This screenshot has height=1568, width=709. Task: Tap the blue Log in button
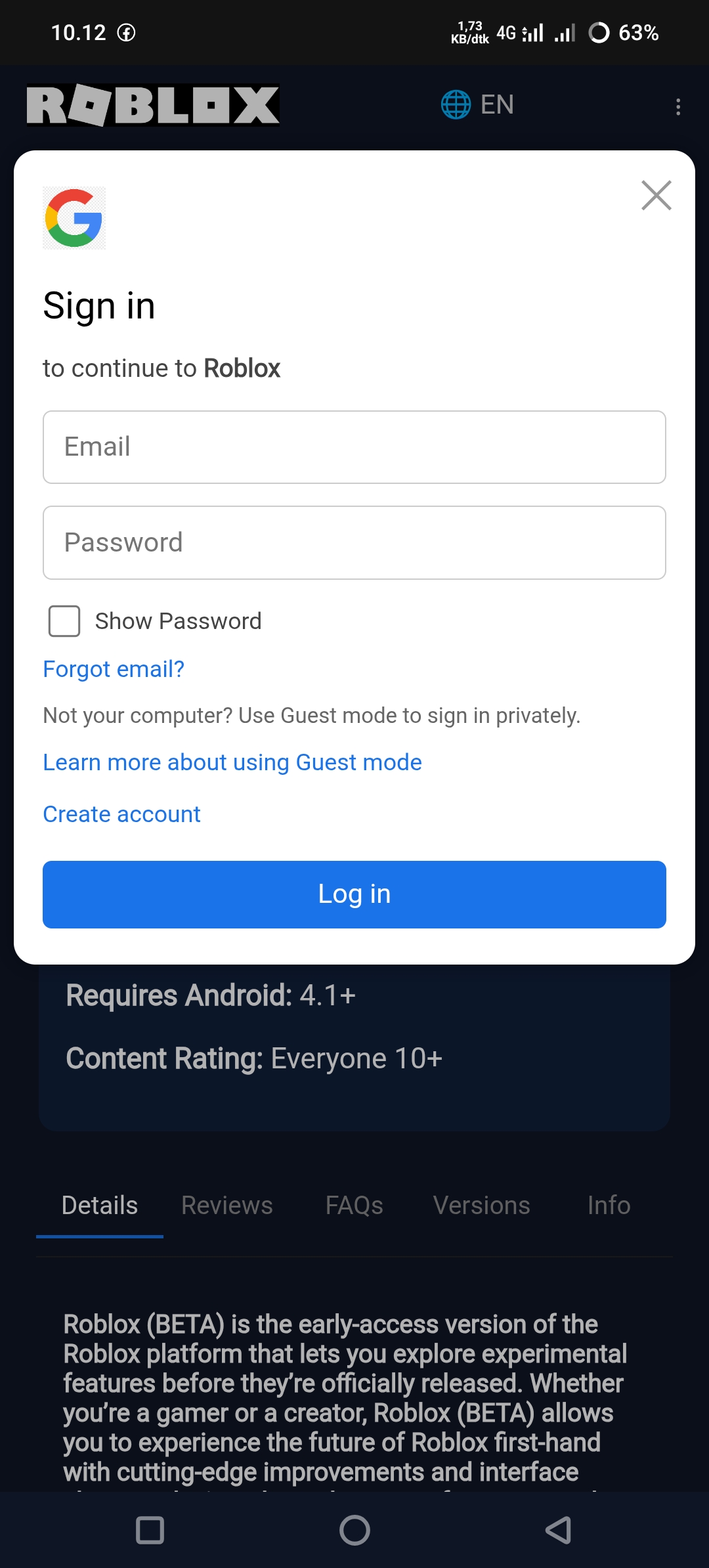click(x=354, y=894)
